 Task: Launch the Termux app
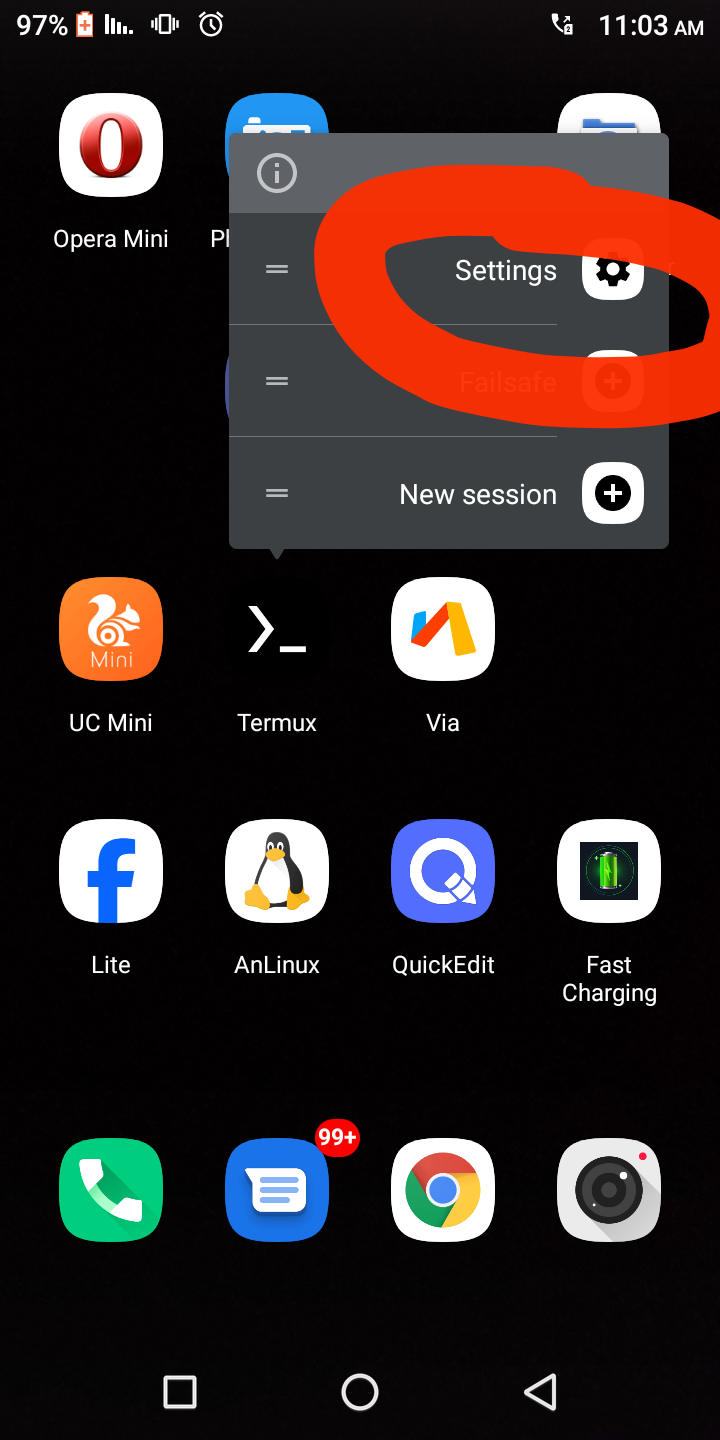[277, 630]
